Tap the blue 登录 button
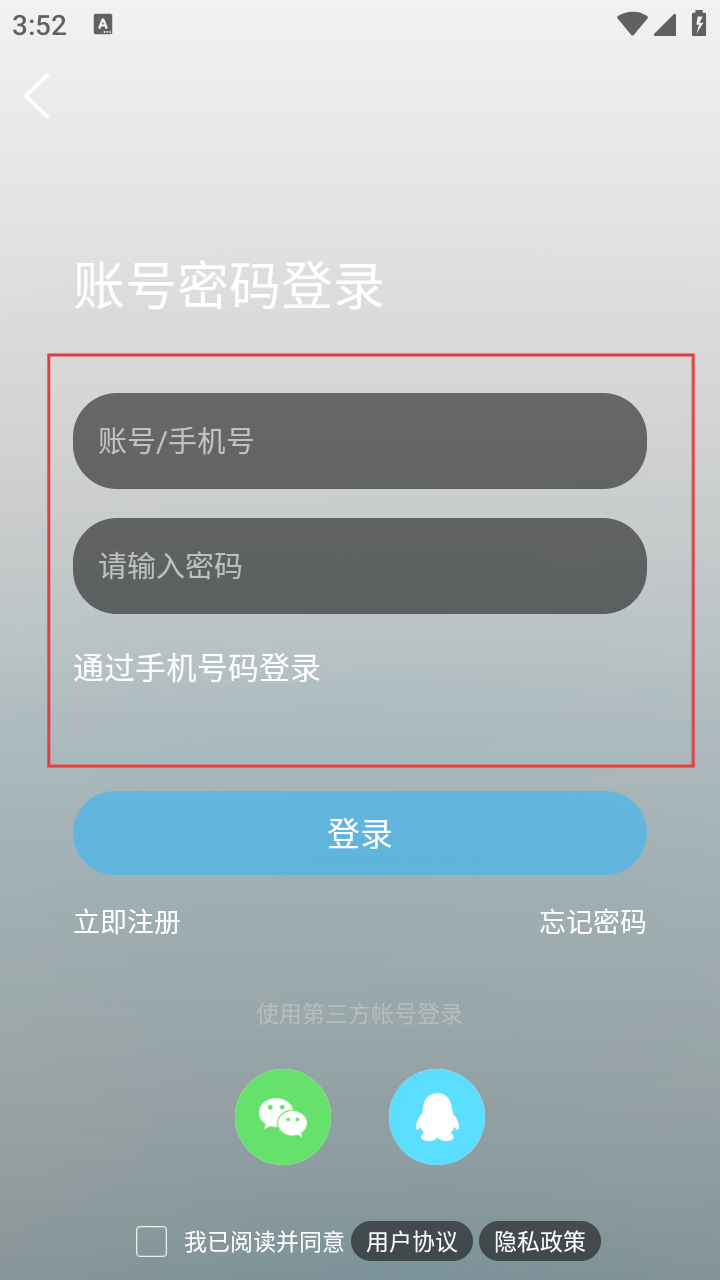 [x=360, y=833]
